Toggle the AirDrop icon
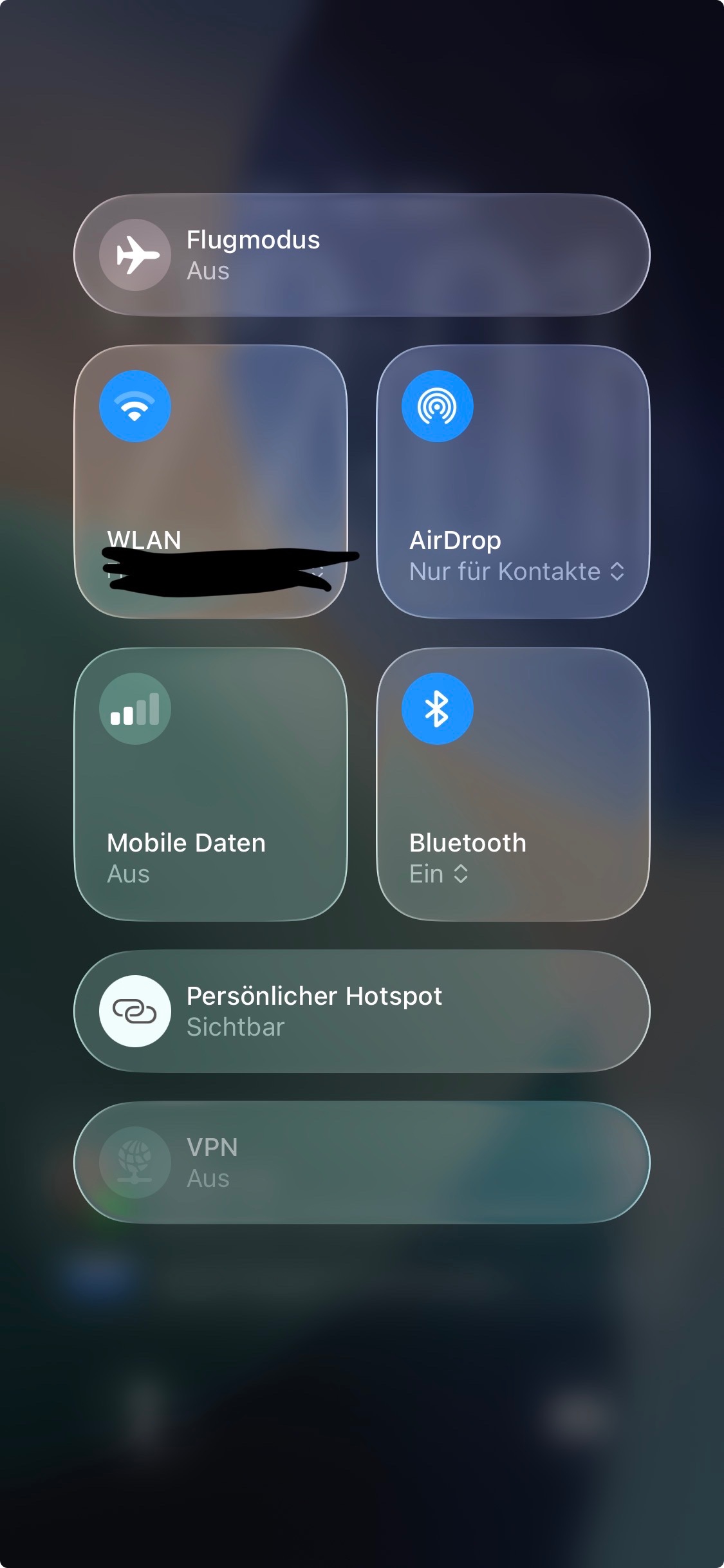The image size is (724, 1568). click(x=437, y=406)
